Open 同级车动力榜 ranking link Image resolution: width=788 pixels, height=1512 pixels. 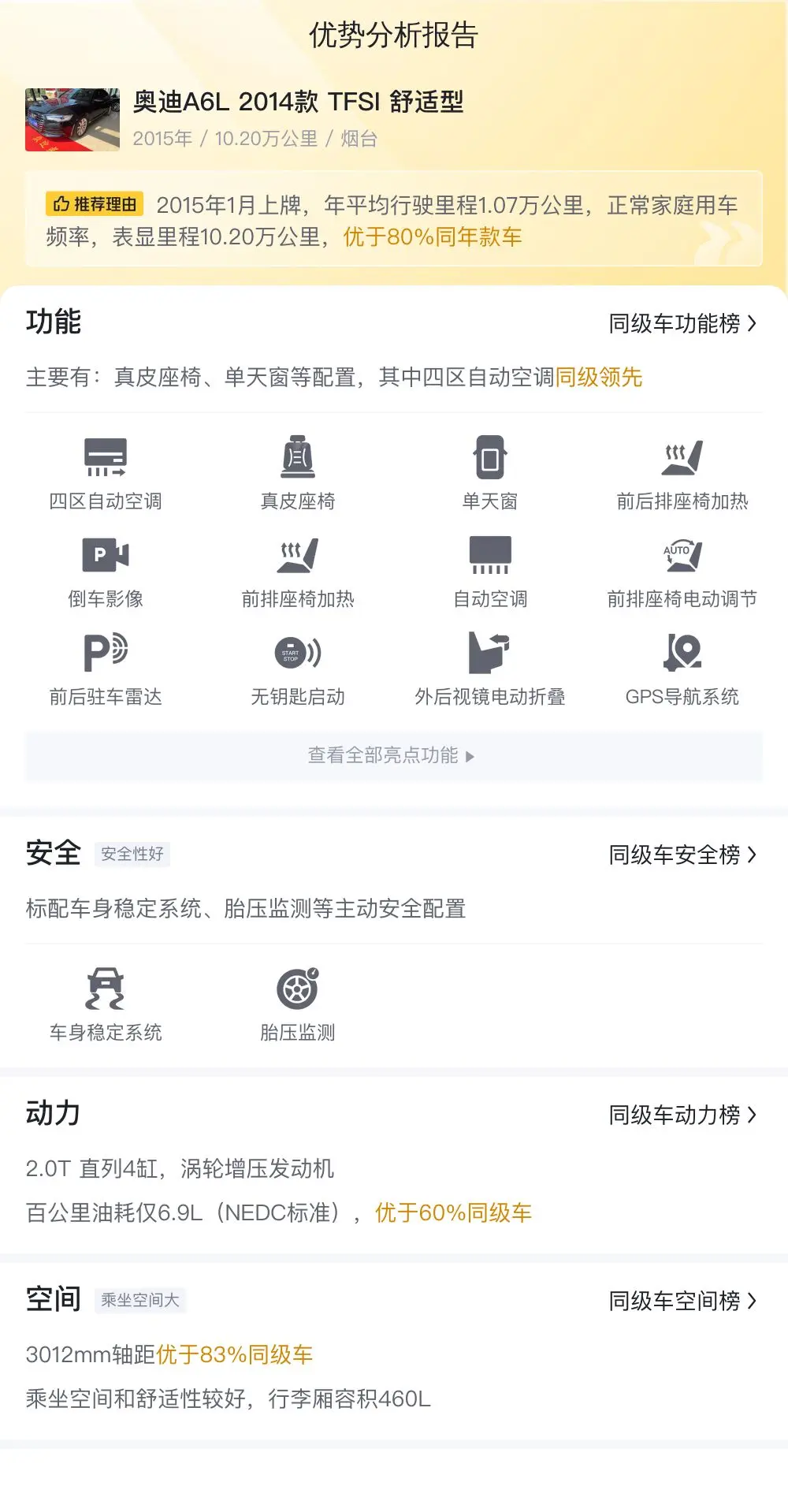point(682,1115)
